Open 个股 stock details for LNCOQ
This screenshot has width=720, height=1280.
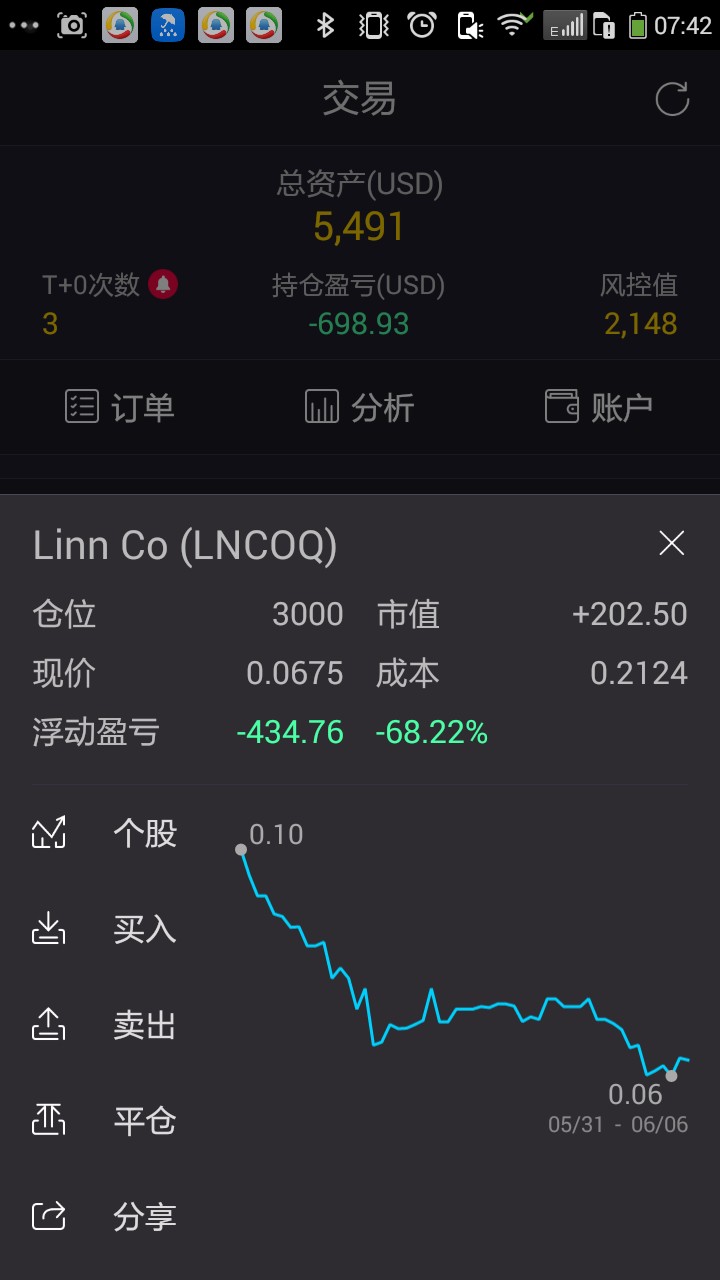click(105, 833)
